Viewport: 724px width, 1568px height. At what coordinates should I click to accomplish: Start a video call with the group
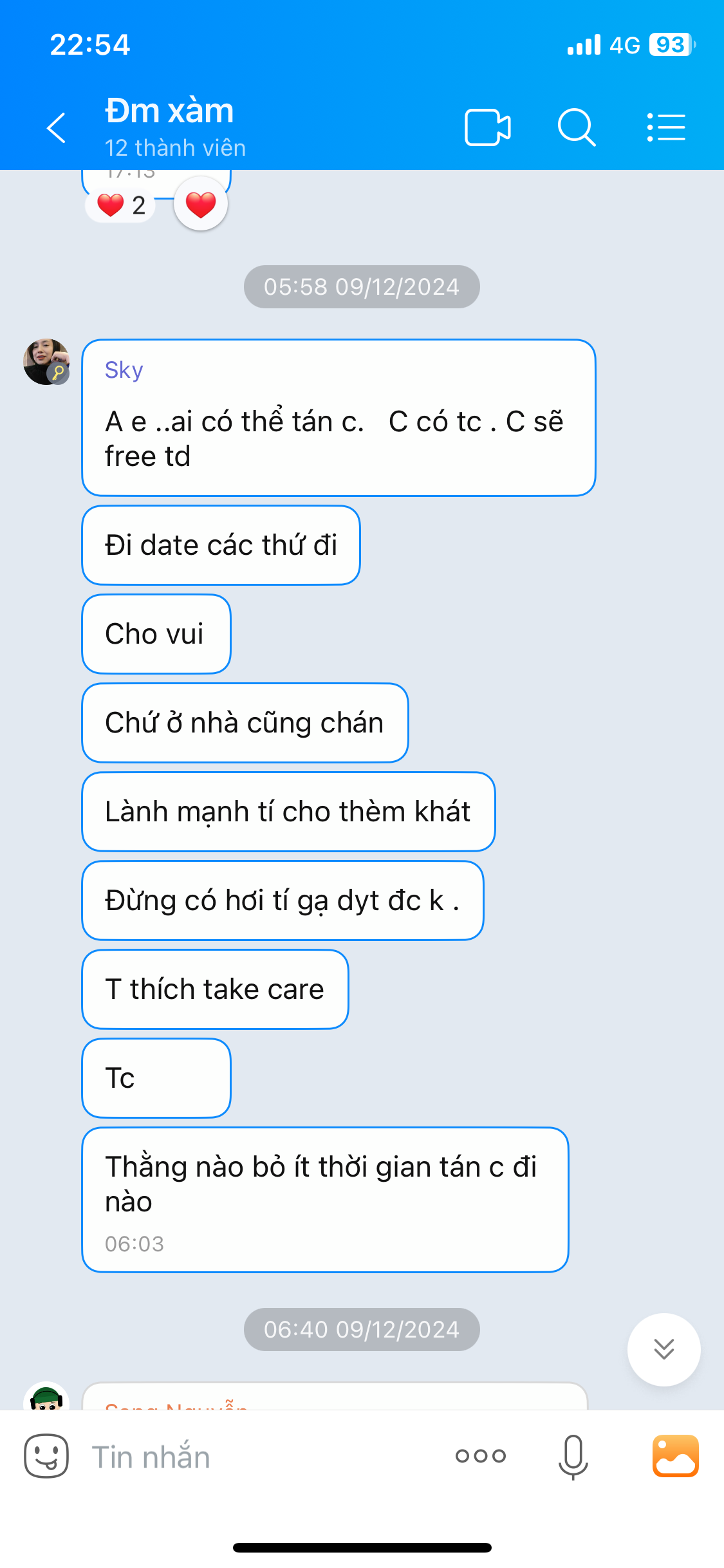487,127
